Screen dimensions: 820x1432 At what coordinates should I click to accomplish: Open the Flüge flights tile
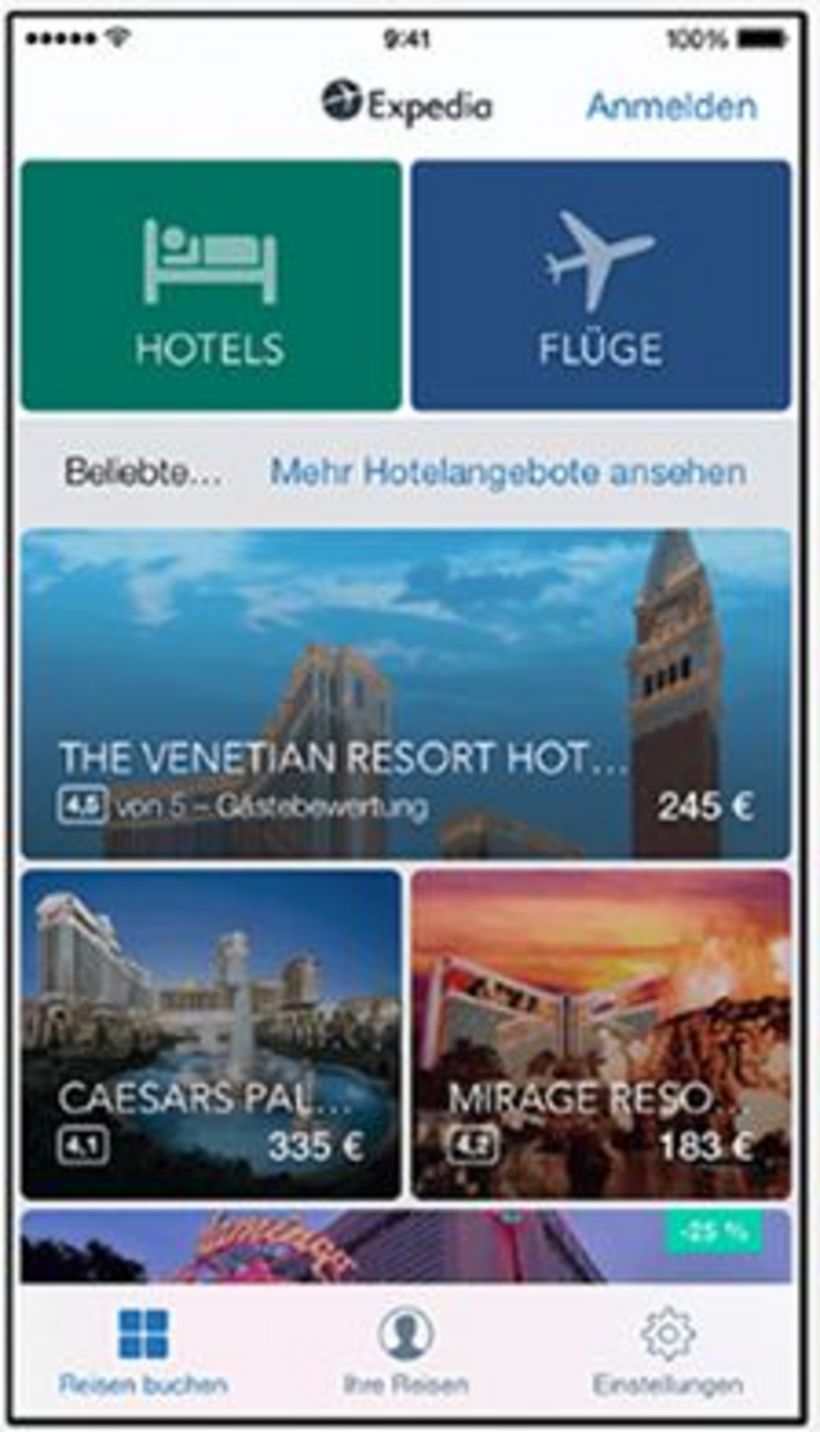600,286
